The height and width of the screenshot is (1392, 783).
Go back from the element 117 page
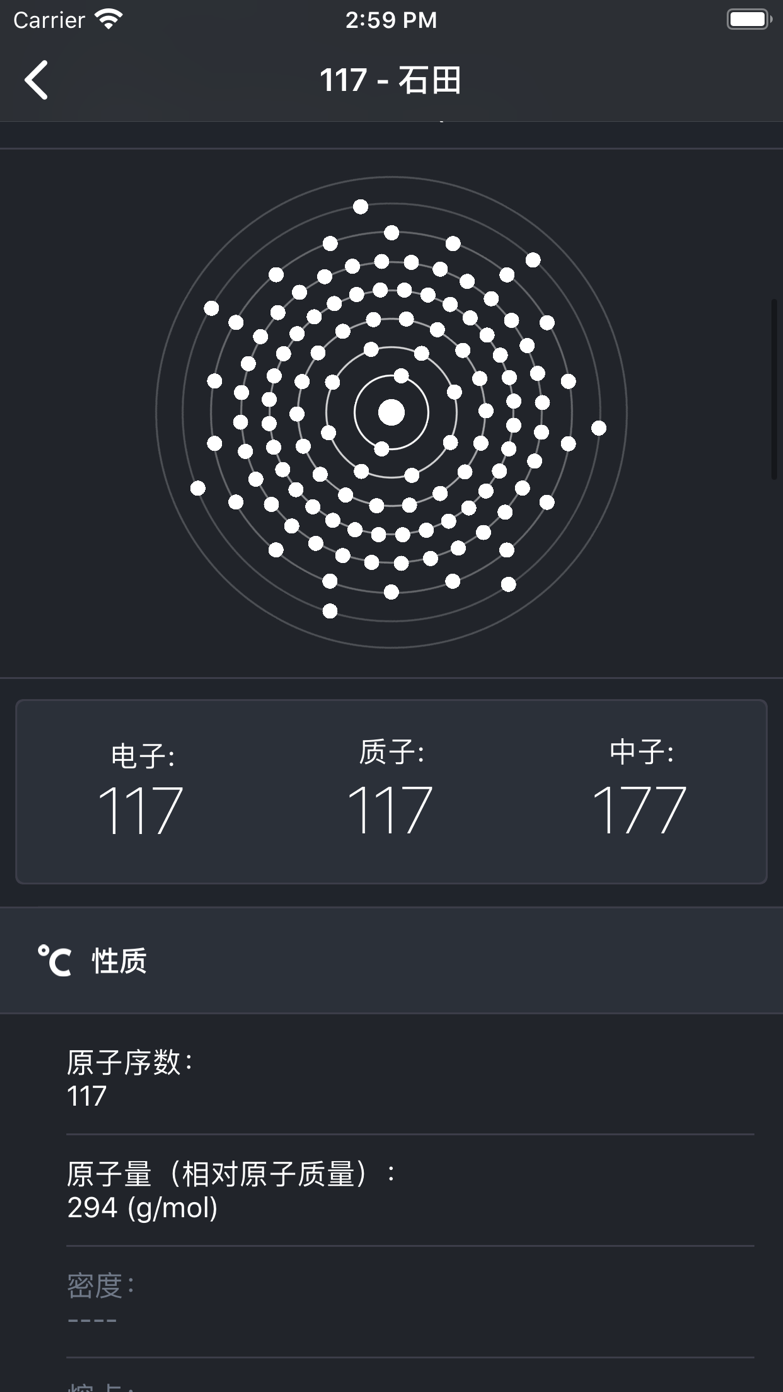pos(37,80)
